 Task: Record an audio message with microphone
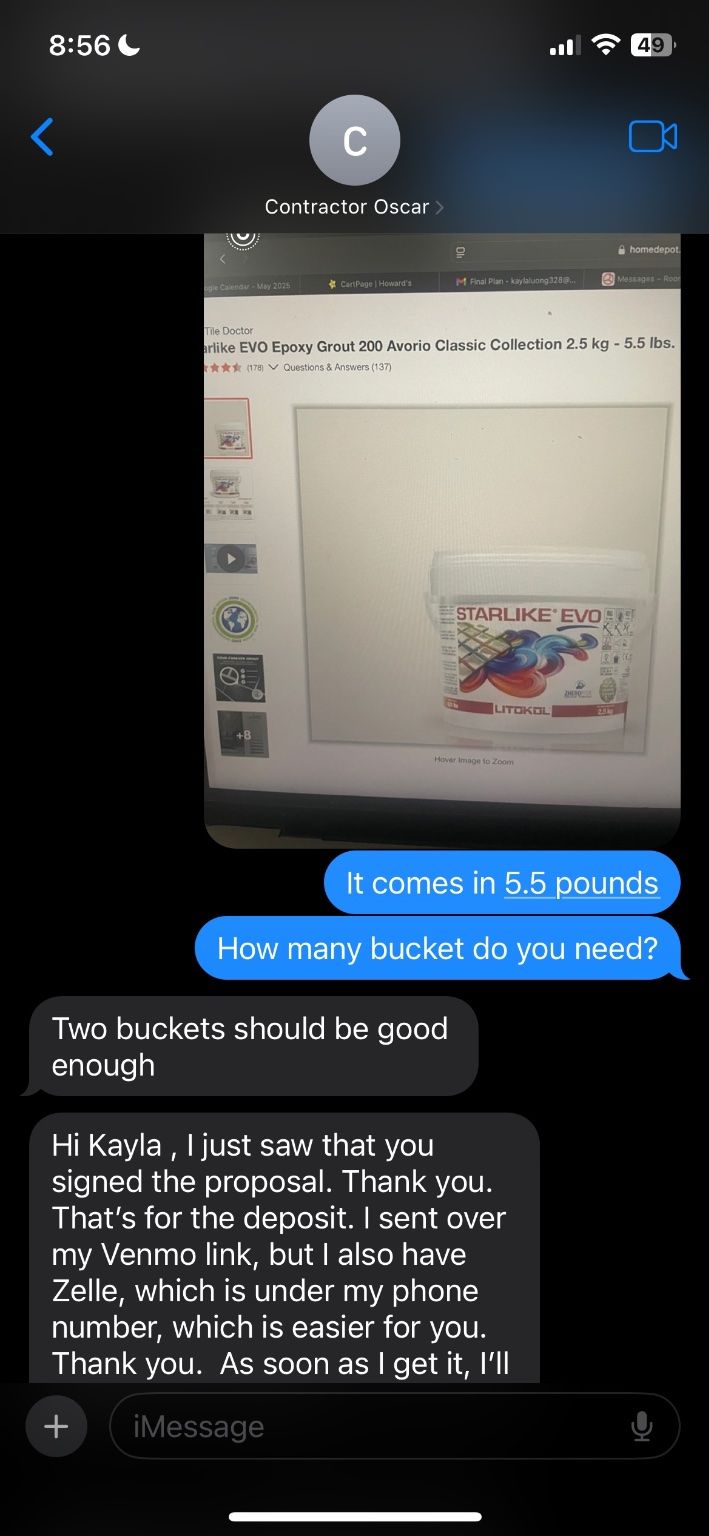coord(642,1426)
